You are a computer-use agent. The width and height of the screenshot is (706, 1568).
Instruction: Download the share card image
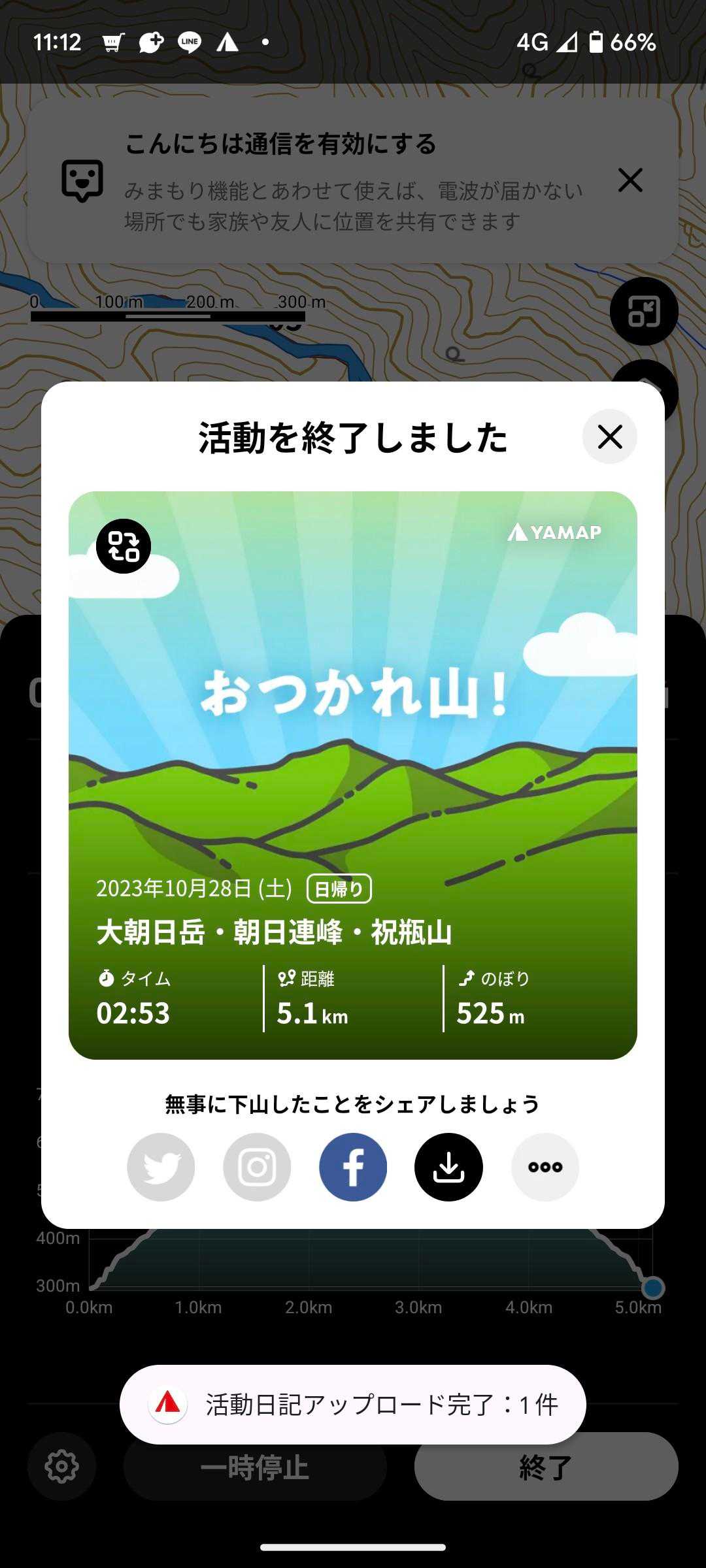(448, 1167)
